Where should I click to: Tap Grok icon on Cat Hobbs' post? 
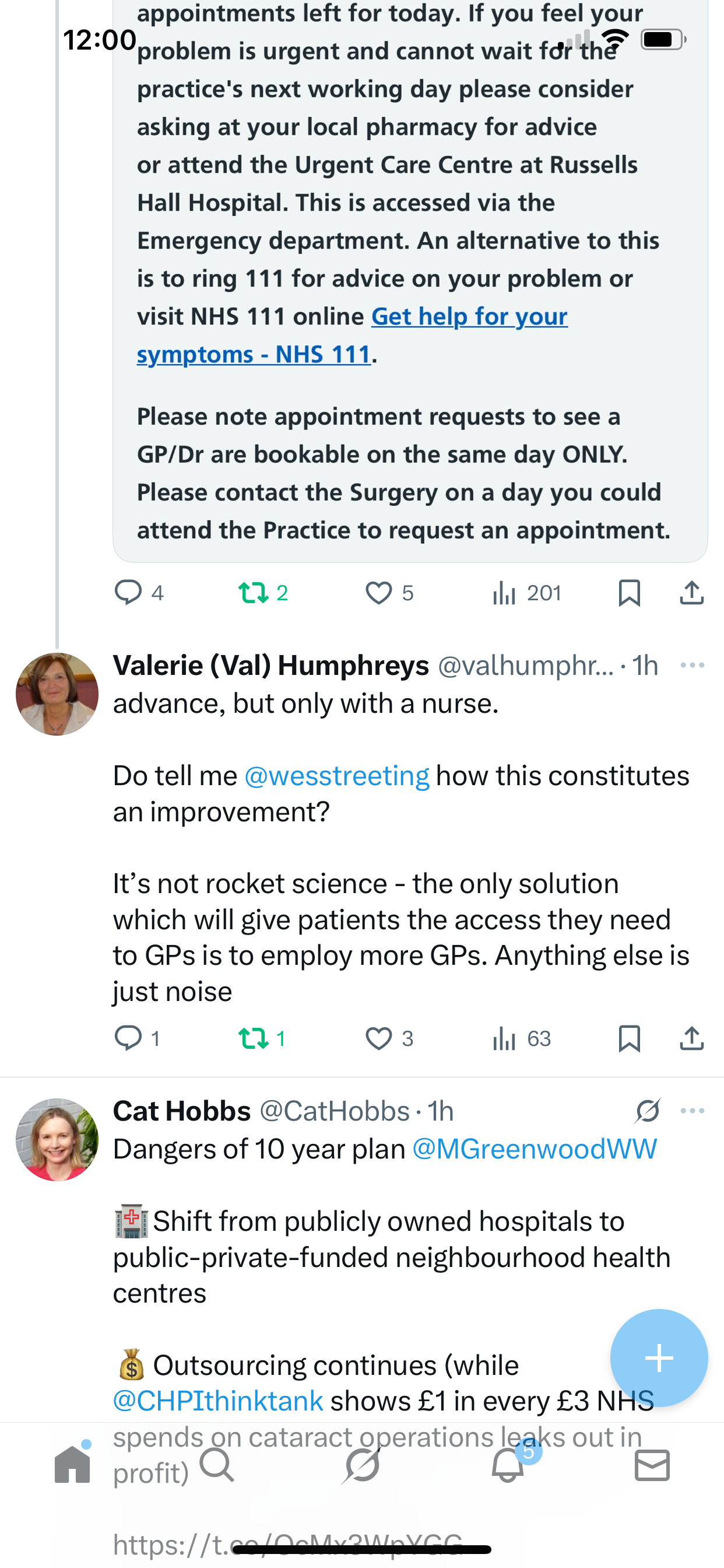647,1111
